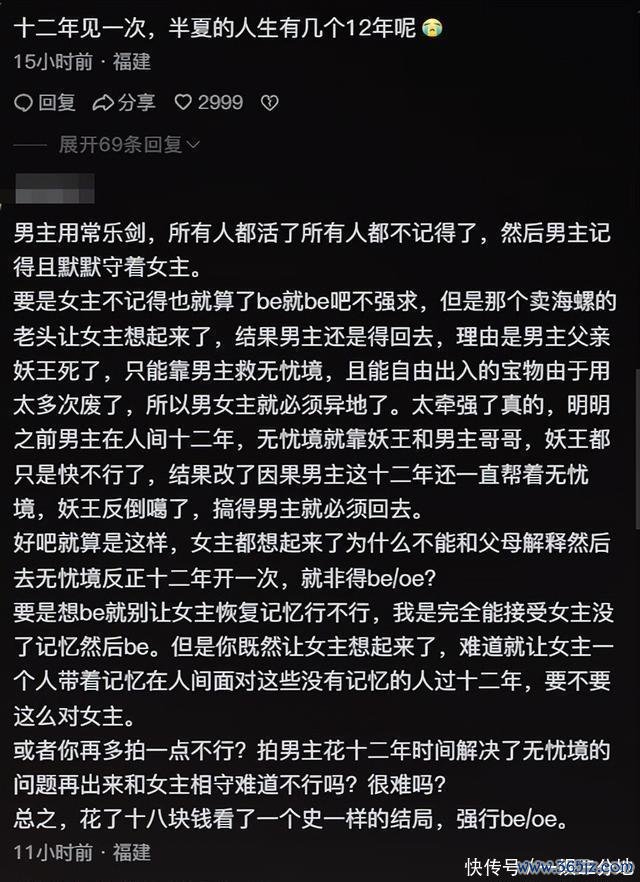Share the comment posted 15小时前
This screenshot has height=882, width=640.
pos(123,102)
